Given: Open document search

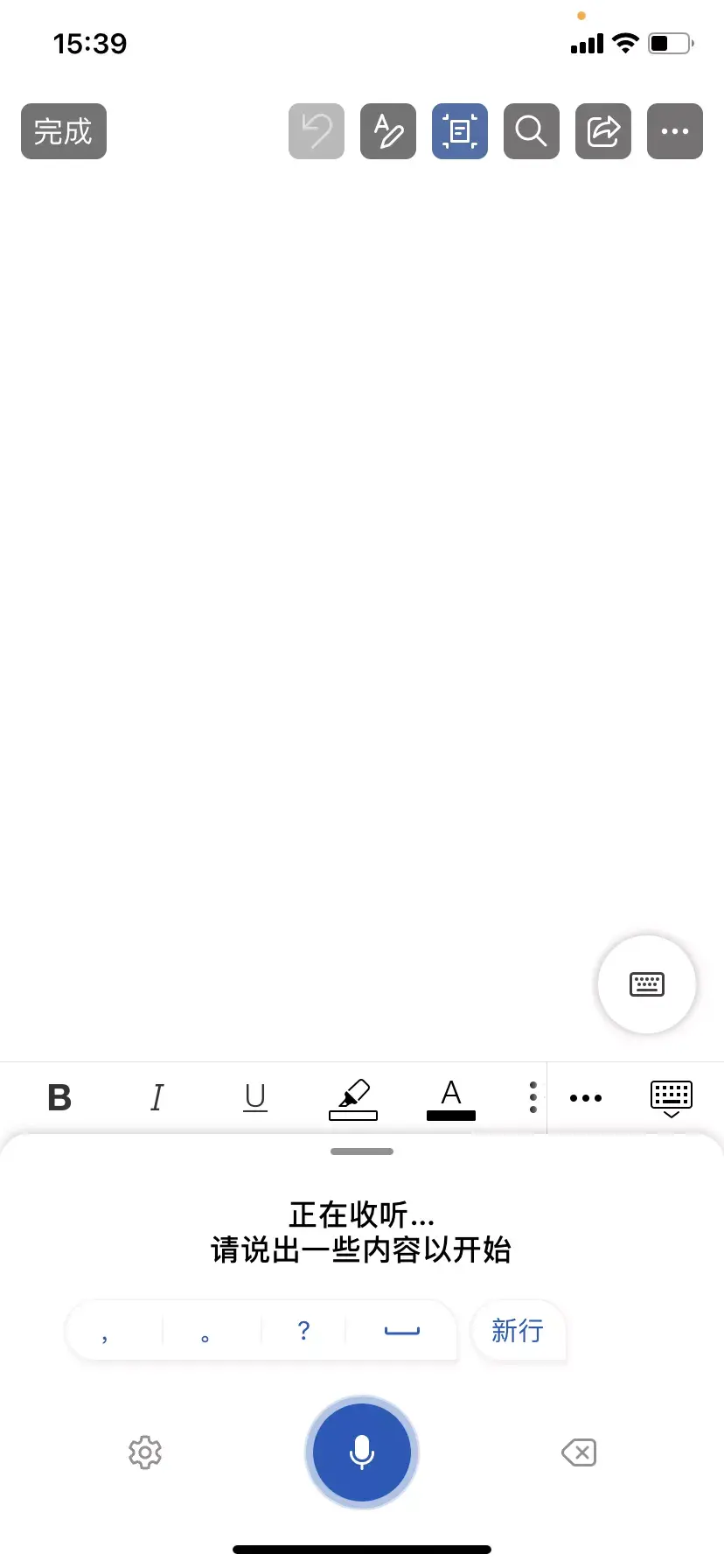Looking at the screenshot, I should [x=532, y=131].
